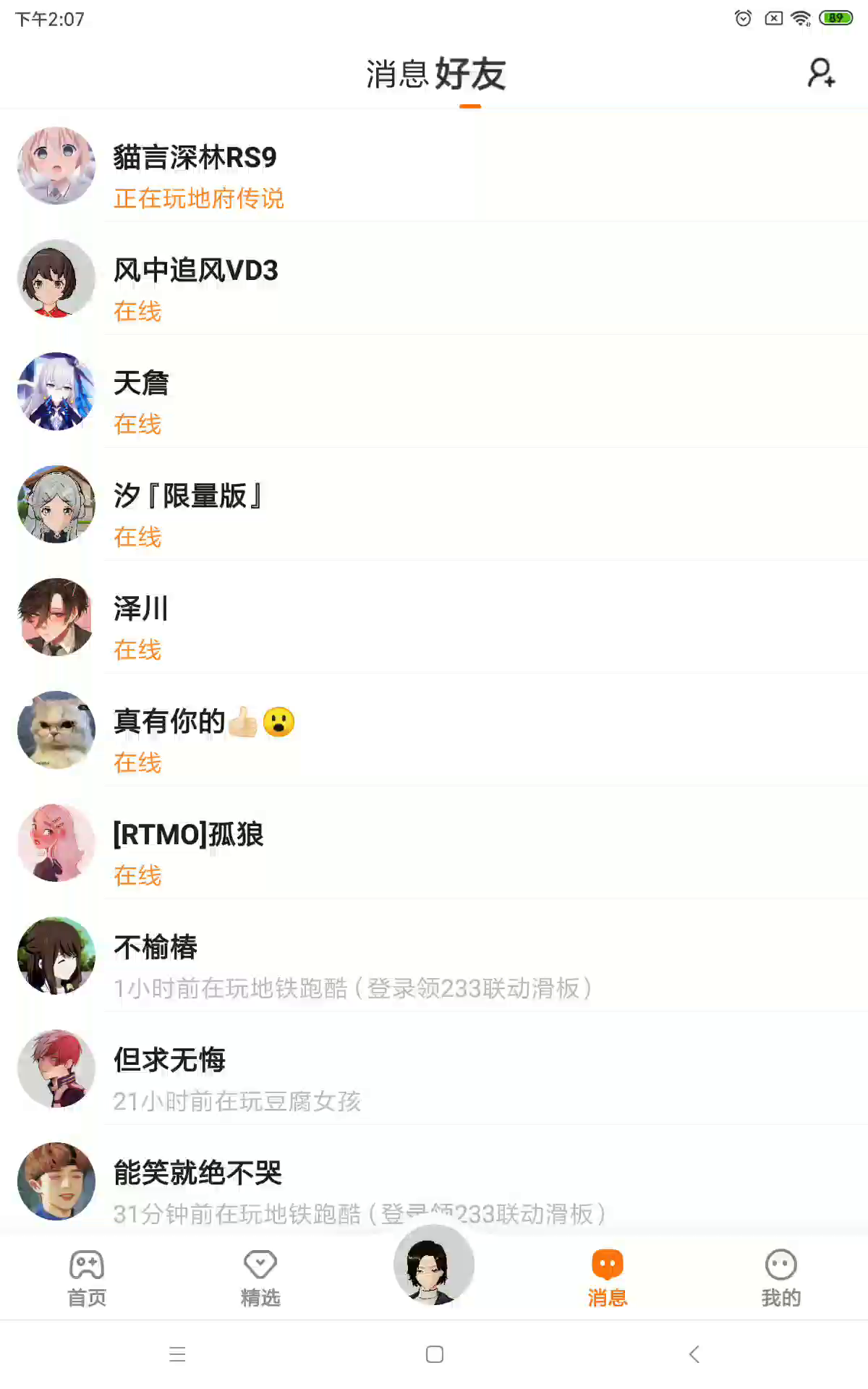The image size is (868, 1389).
Task: Select friend [RTMO]孤狼
Action: coord(434,844)
